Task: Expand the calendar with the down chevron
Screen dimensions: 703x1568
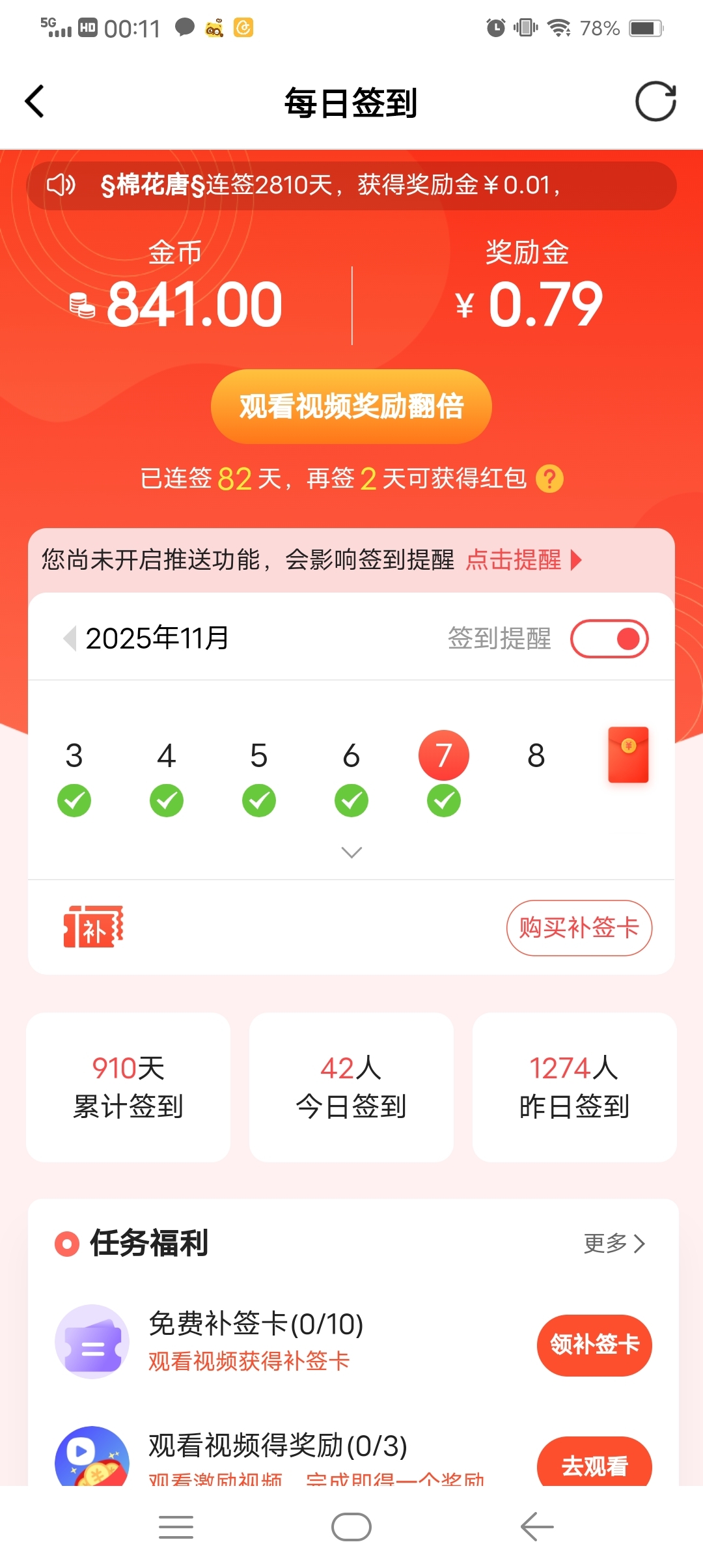Action: click(x=351, y=852)
